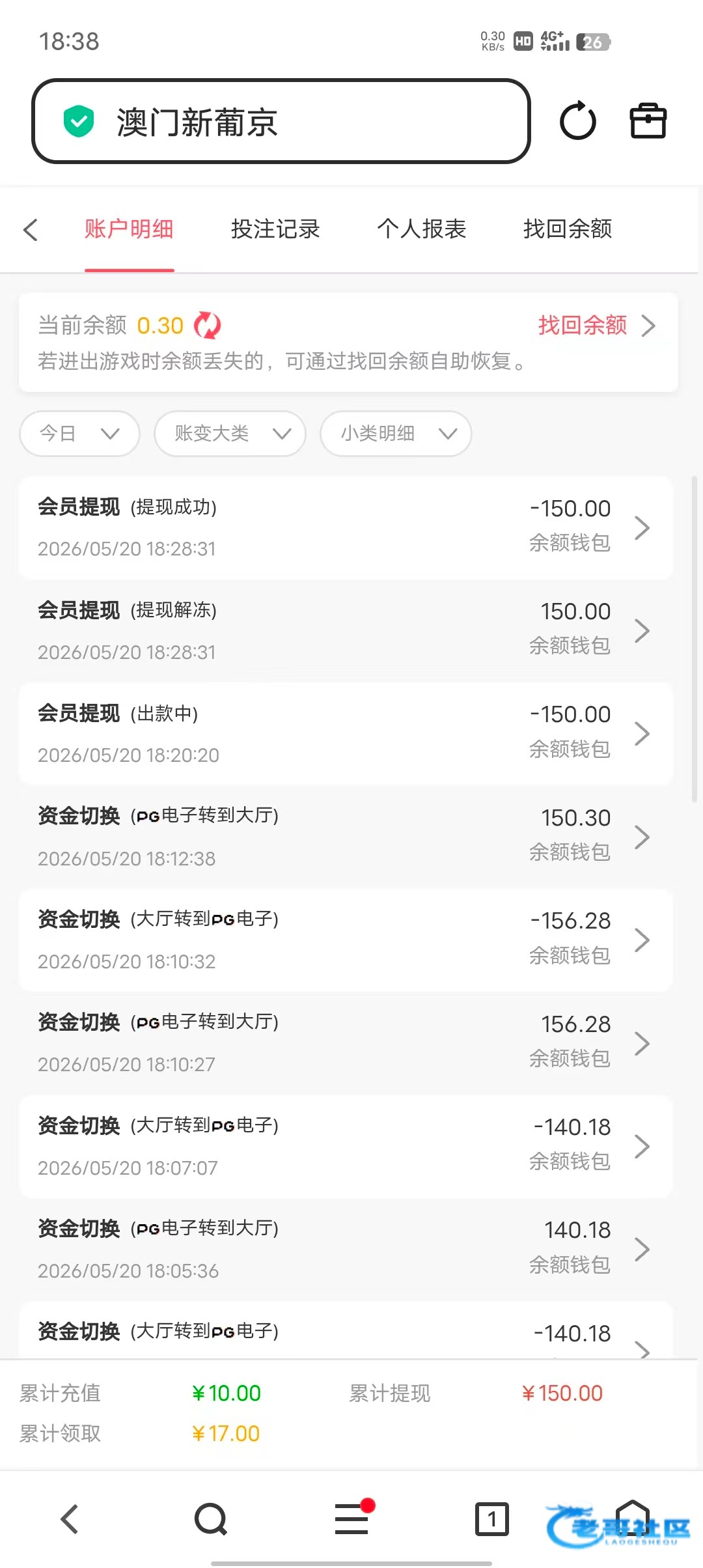Open the browser tab switcher

[492, 1519]
